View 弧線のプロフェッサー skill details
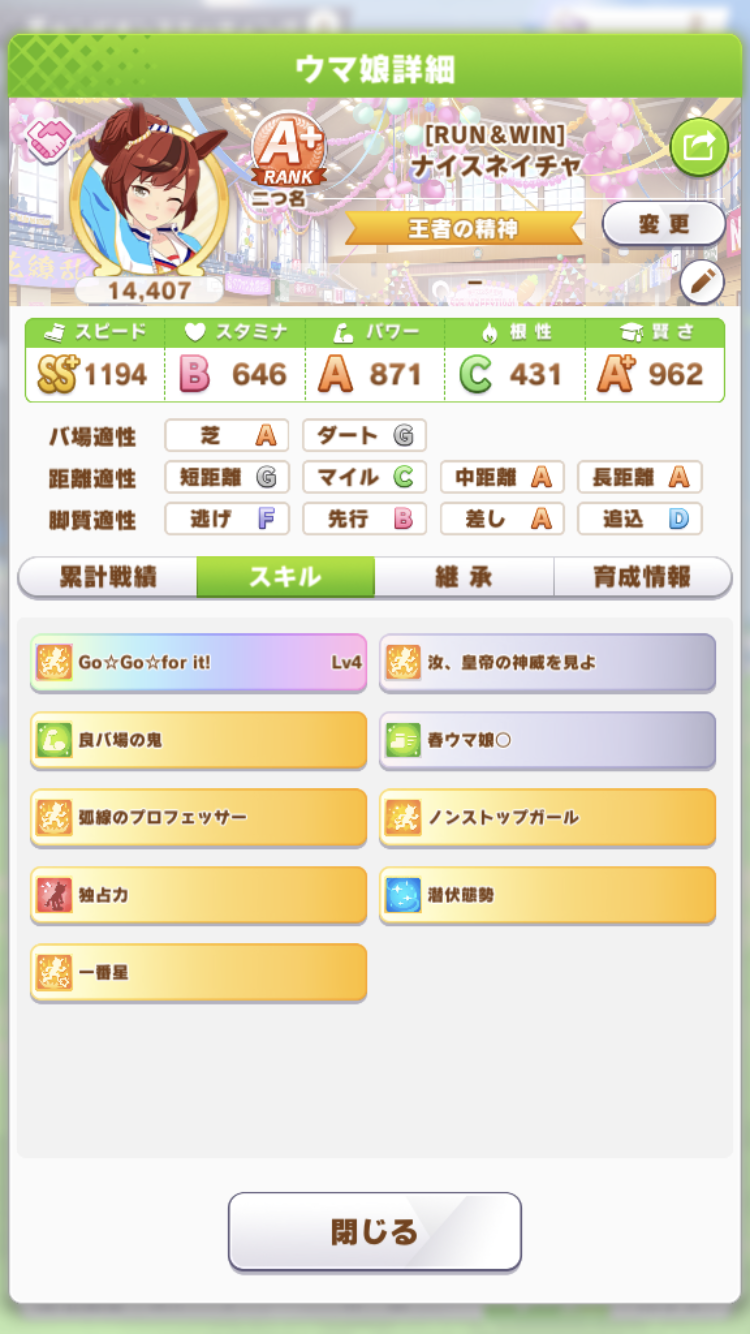The width and height of the screenshot is (750, 1334). click(x=198, y=817)
